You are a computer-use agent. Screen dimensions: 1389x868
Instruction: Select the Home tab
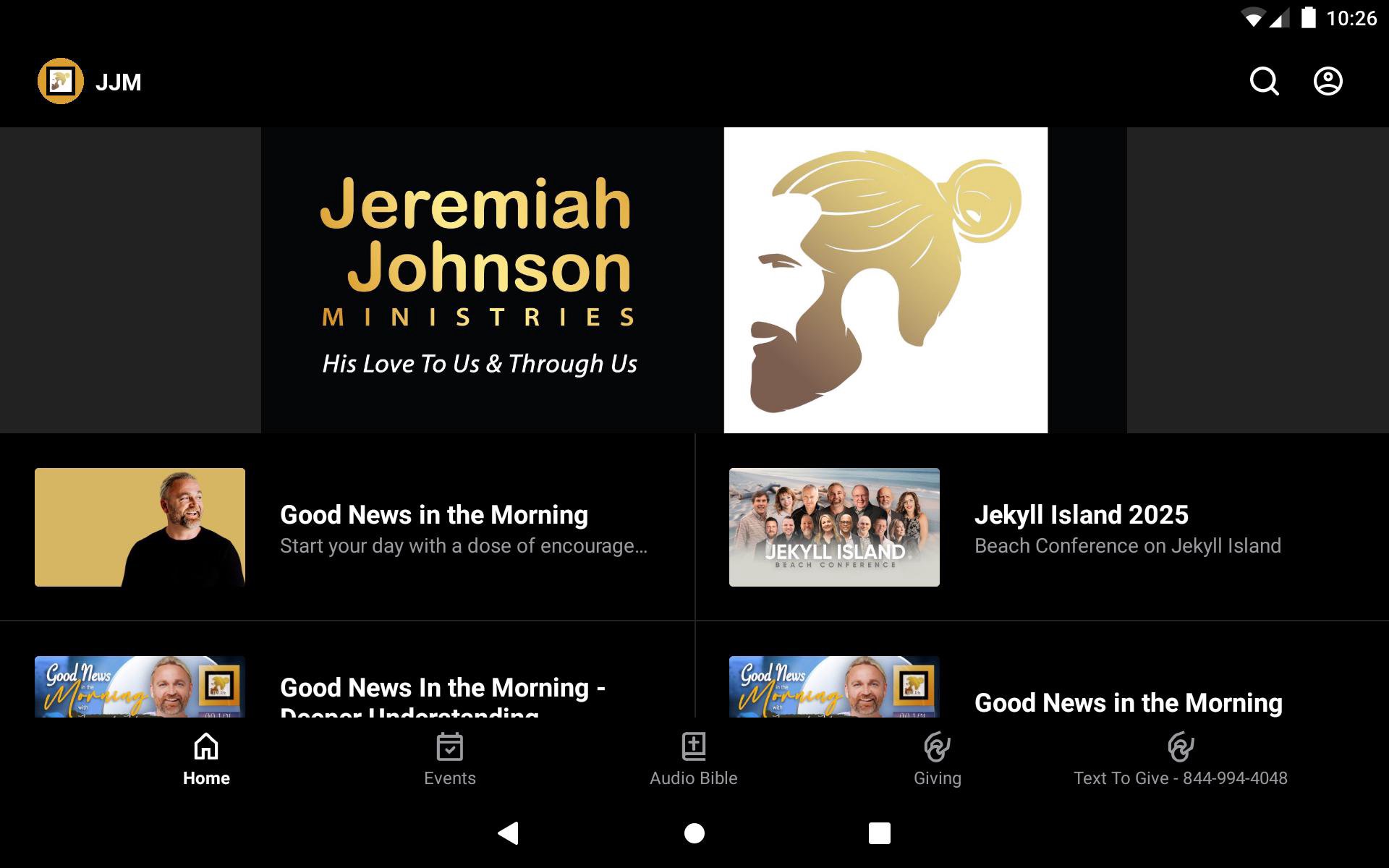[206, 759]
